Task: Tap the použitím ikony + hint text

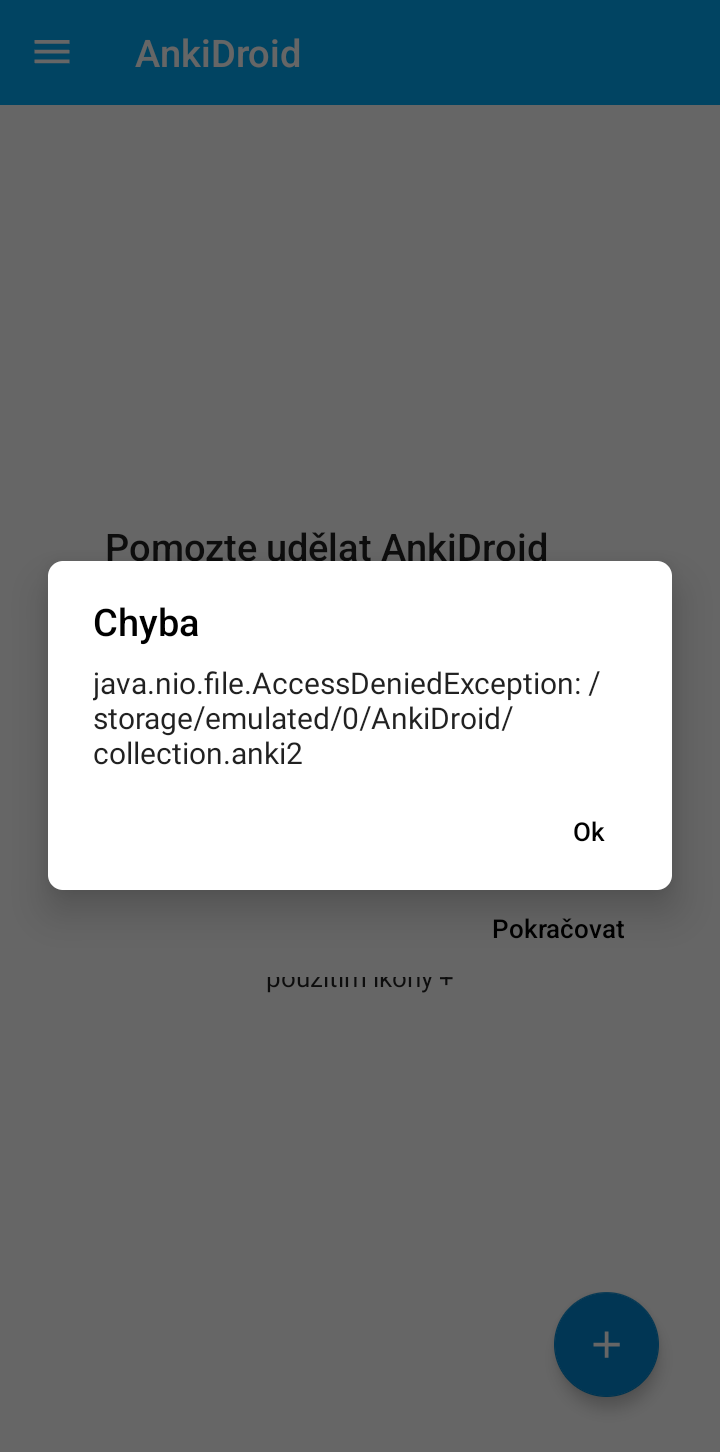Action: (360, 978)
